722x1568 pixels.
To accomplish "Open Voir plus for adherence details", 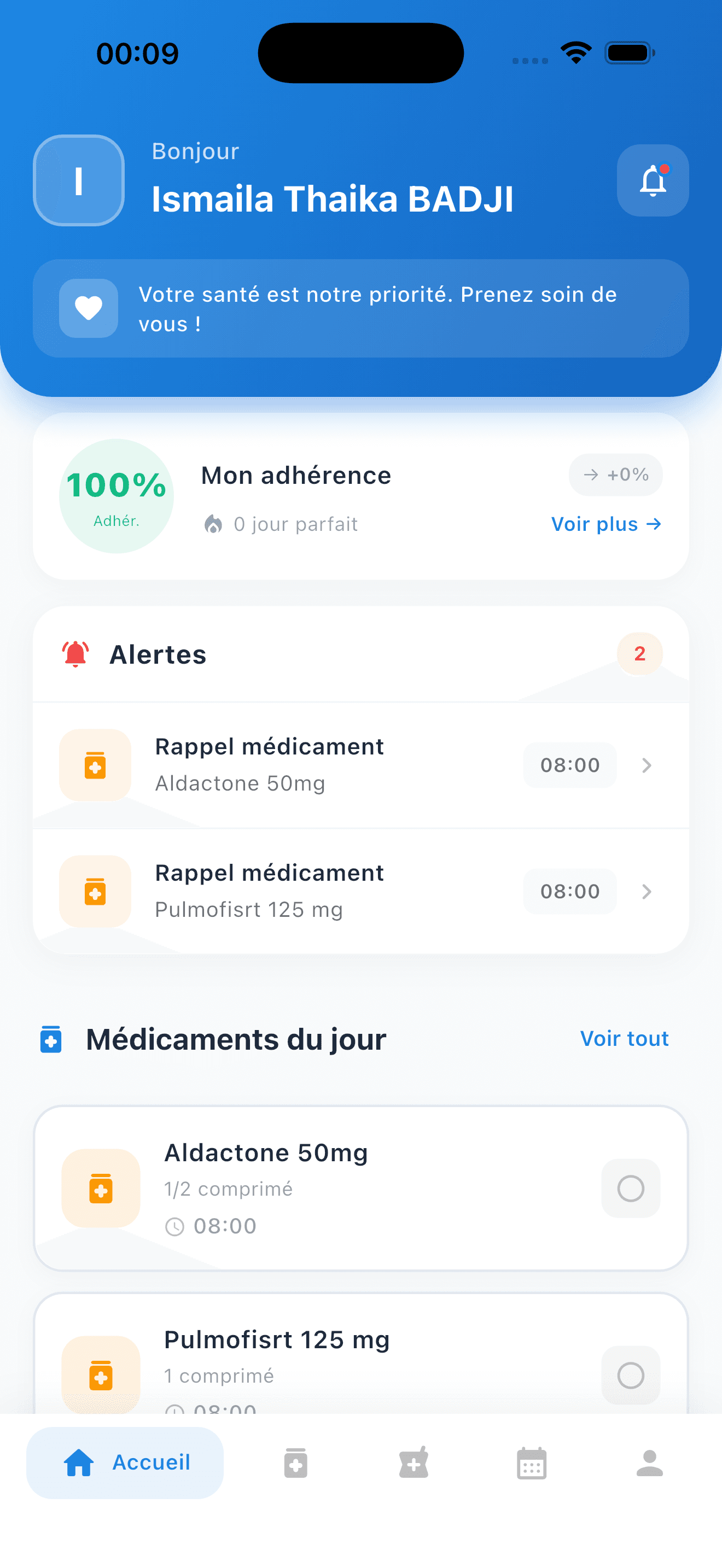I will tap(605, 523).
